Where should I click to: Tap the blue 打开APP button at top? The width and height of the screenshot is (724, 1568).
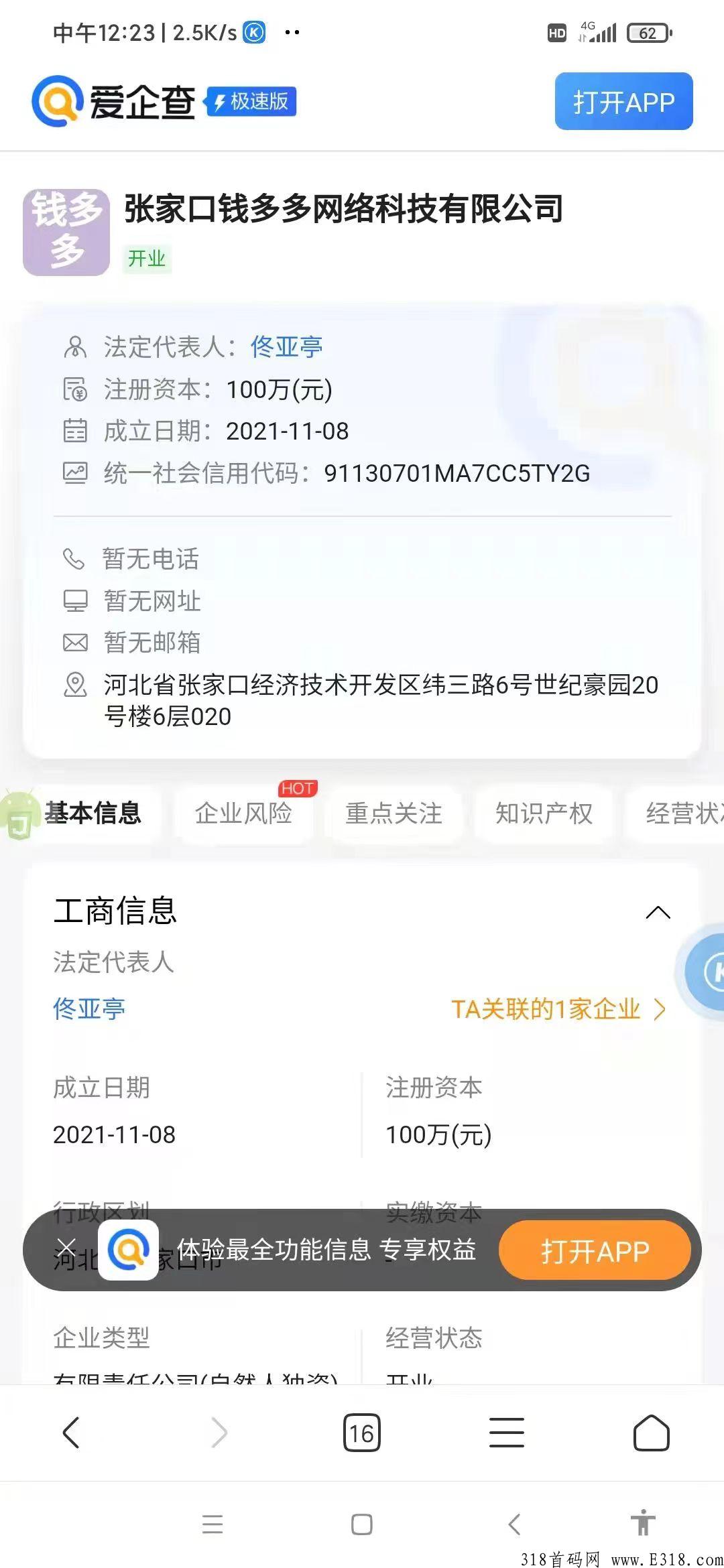pyautogui.click(x=623, y=102)
